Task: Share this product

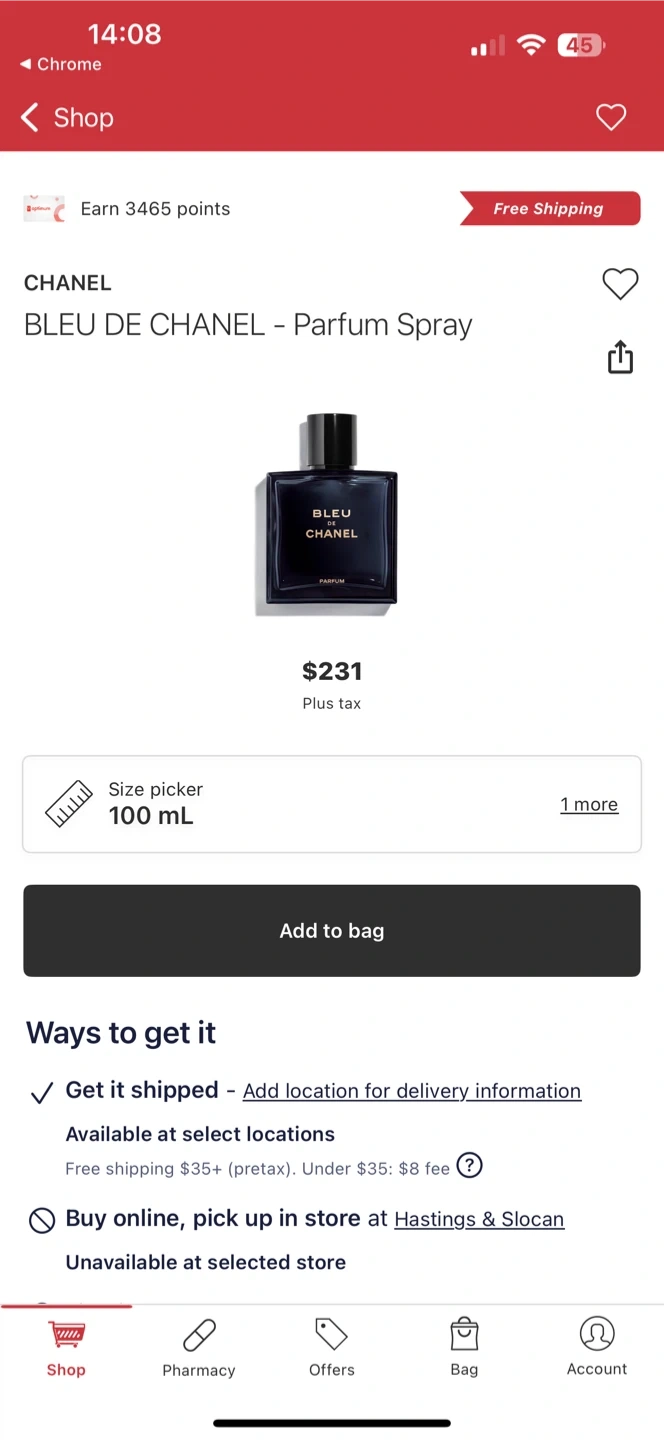Action: 620,357
